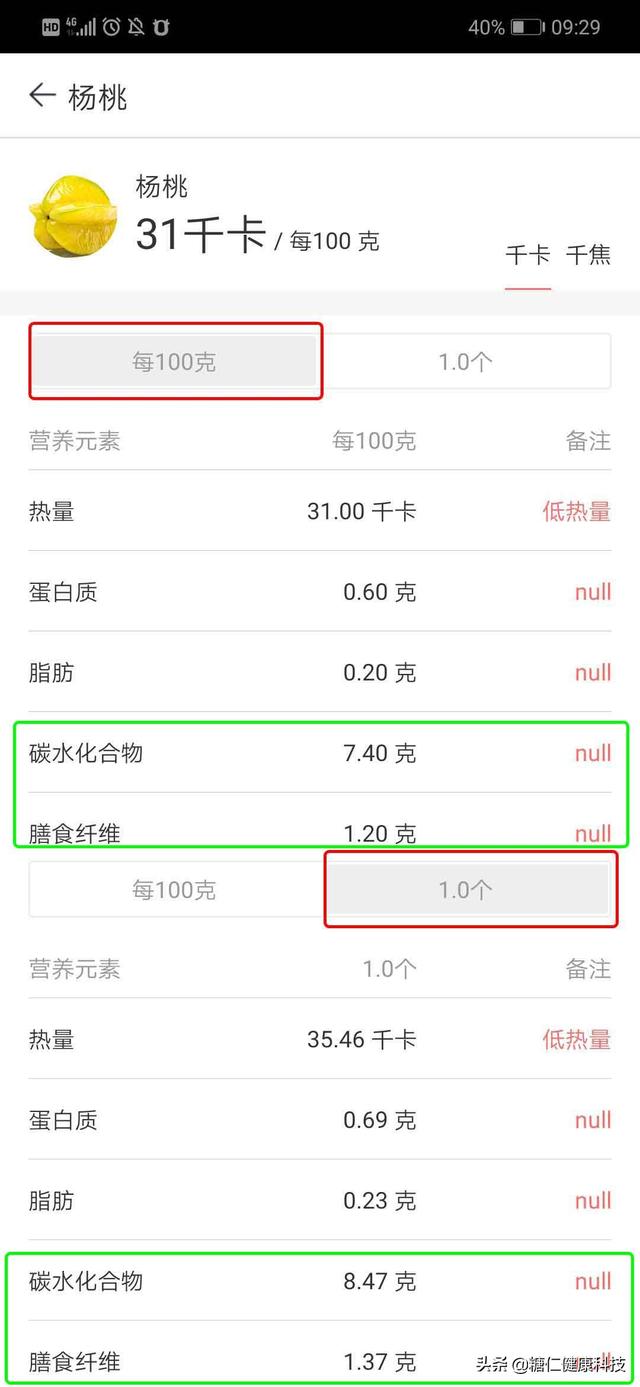
Task: Switch energy unit to 千焦
Action: tap(588, 255)
